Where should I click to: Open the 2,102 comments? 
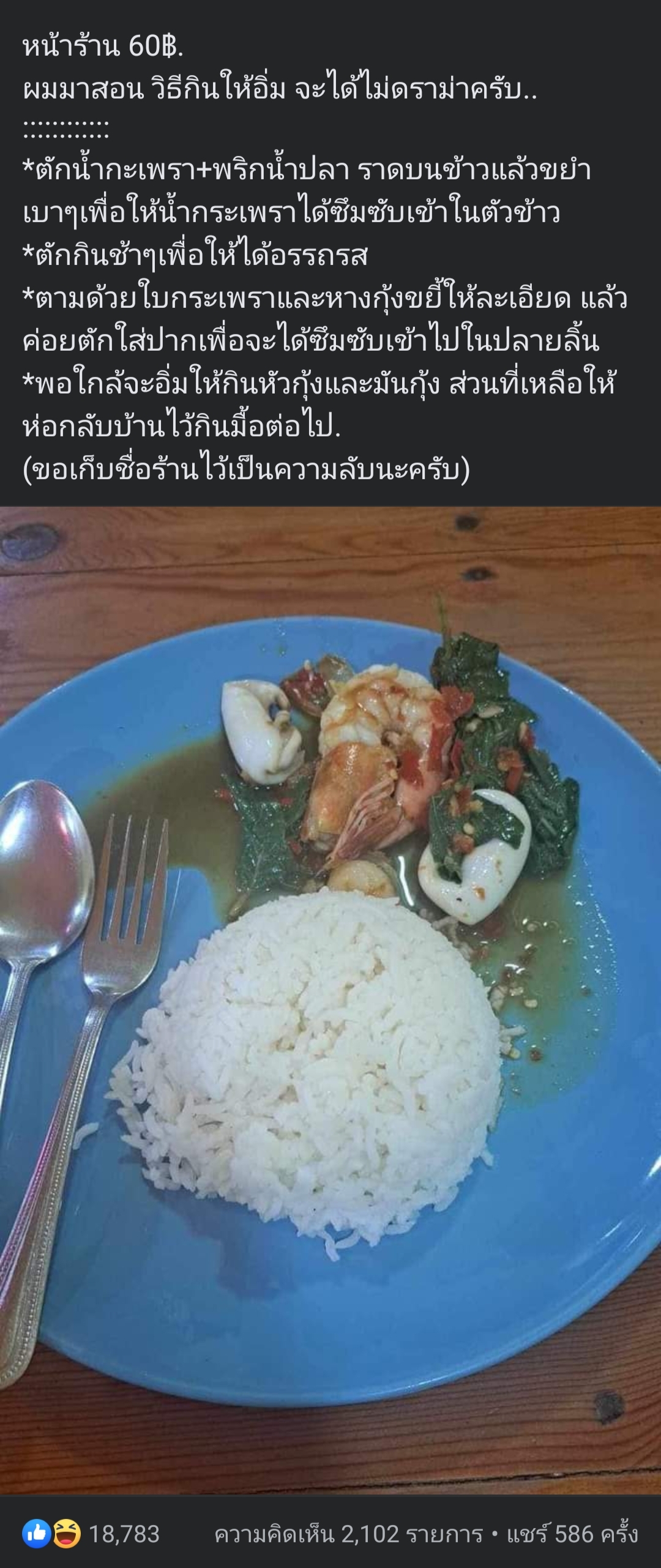348,1534
